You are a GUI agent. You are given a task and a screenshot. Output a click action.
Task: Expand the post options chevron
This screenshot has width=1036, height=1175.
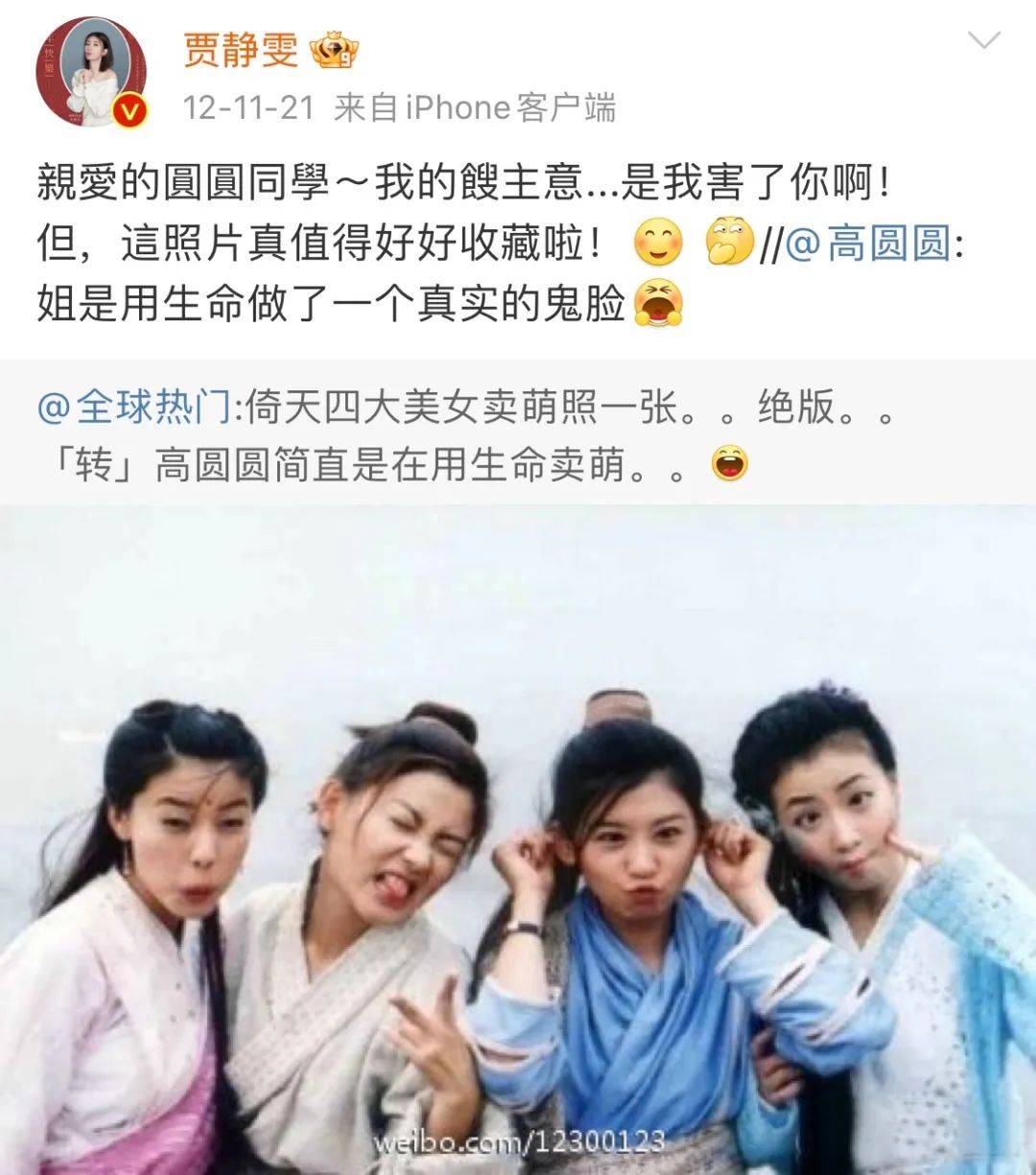point(984,40)
